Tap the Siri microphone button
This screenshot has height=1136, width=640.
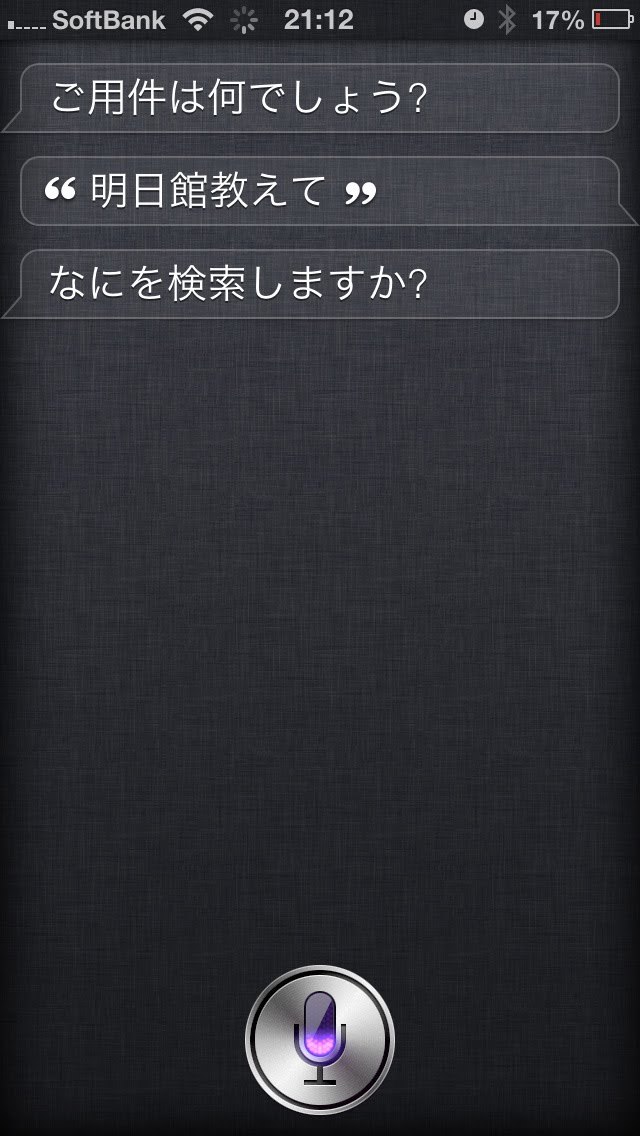click(320, 1039)
